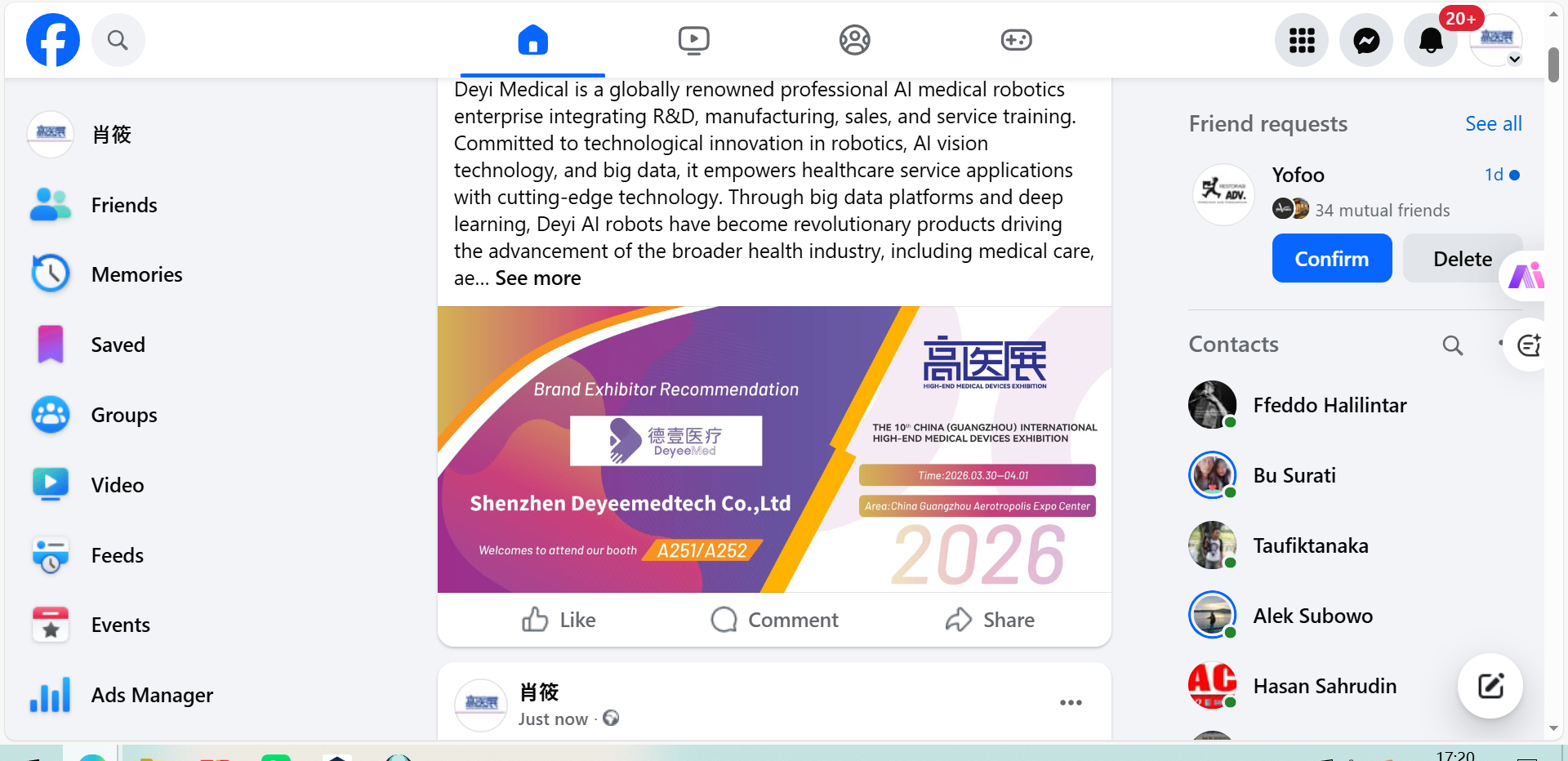Like the Deyi Medical post

(559, 620)
